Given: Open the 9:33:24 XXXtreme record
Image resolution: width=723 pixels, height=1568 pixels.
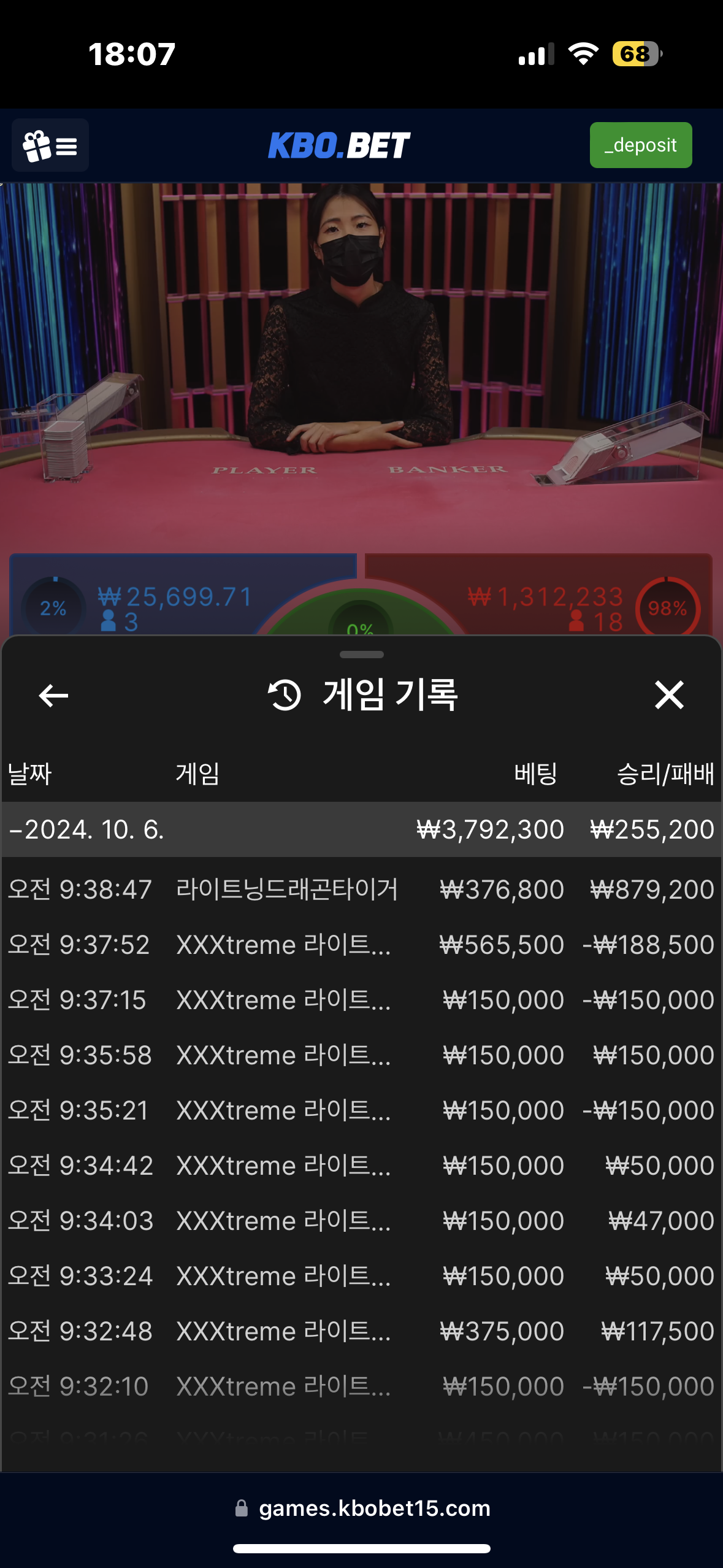Looking at the screenshot, I should click(362, 1276).
